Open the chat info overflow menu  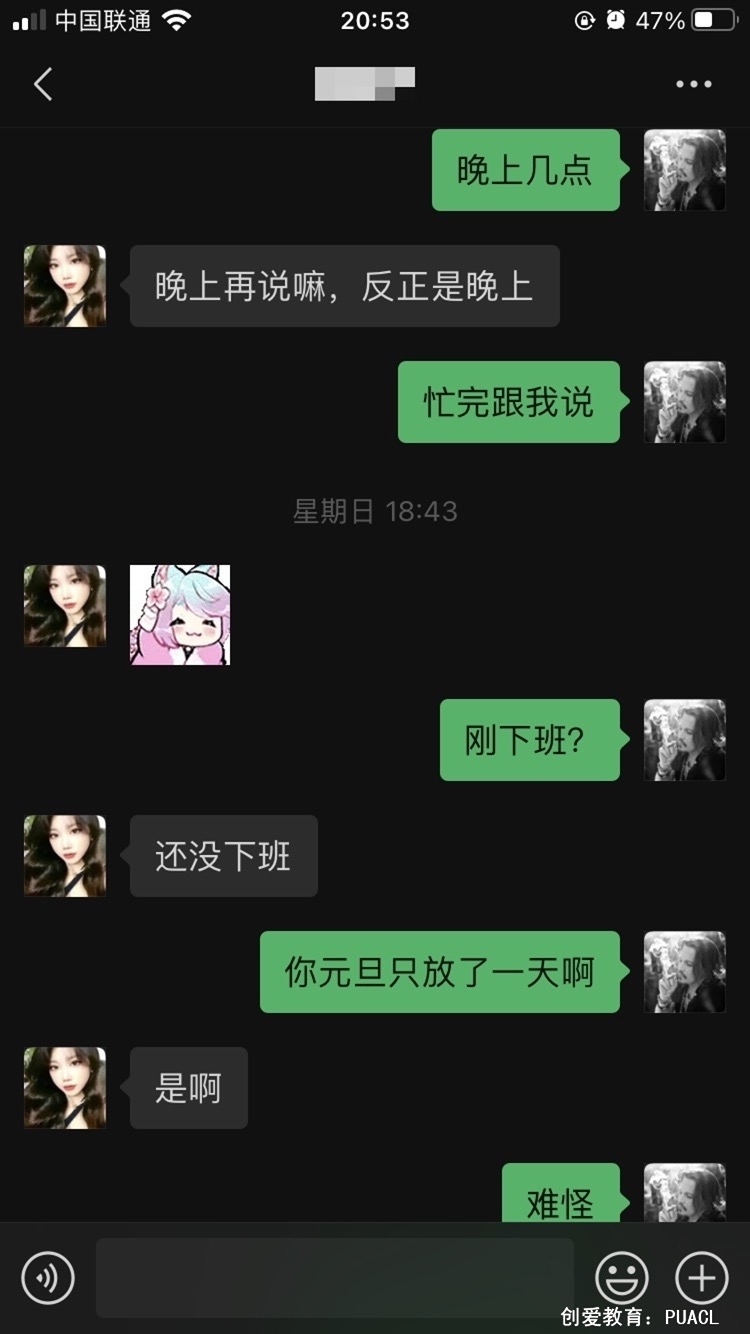tap(693, 85)
